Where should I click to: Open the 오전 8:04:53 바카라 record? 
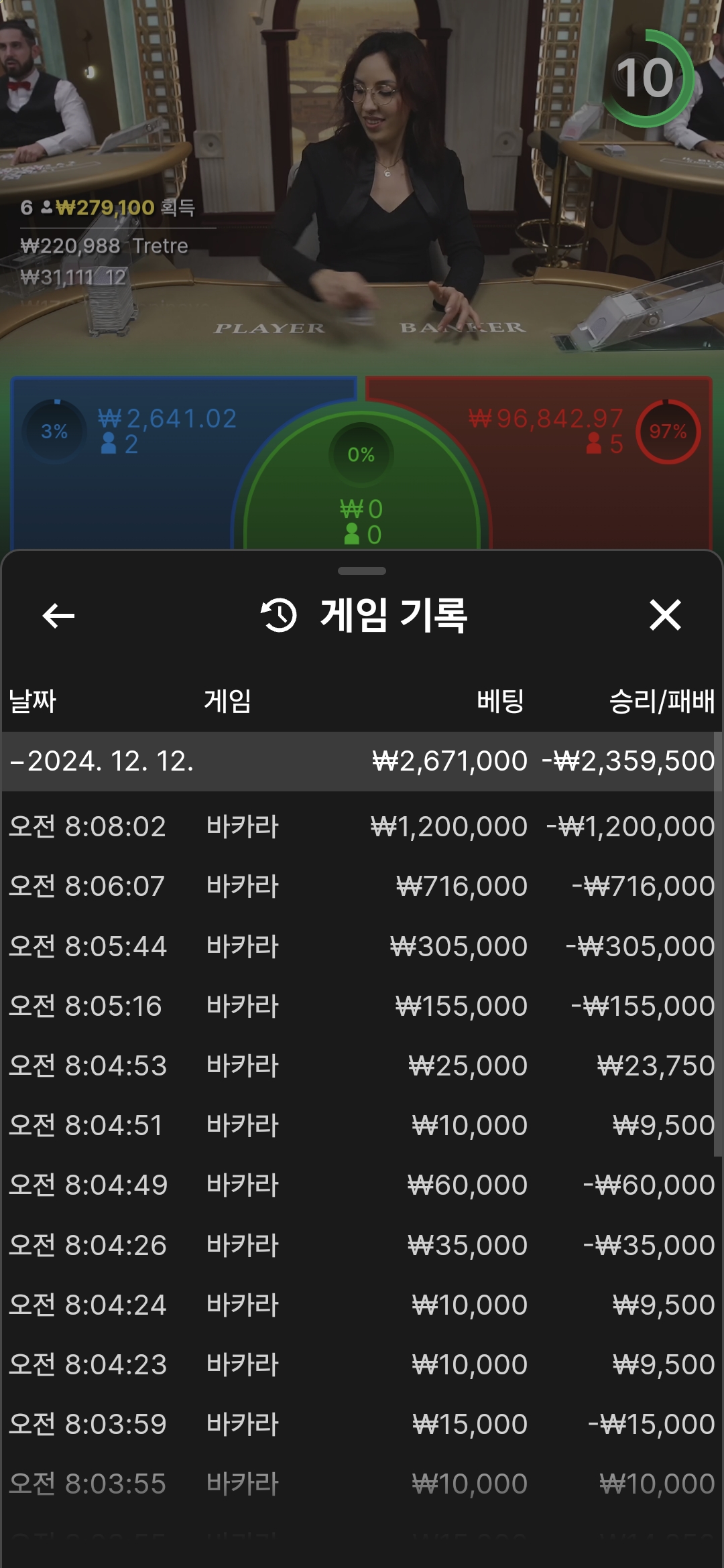pos(362,1065)
